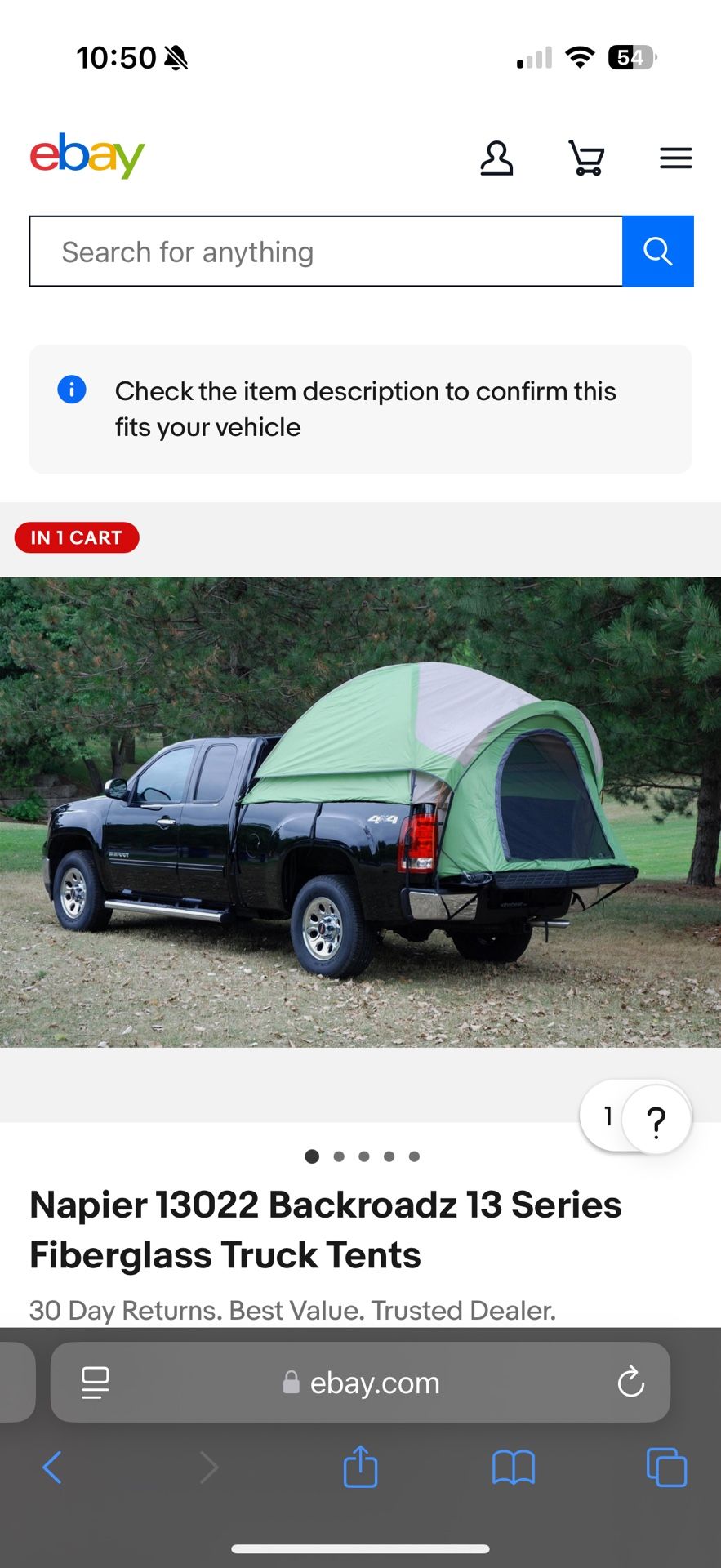The image size is (721, 1568).
Task: Go back in Safari
Action: 52,1468
